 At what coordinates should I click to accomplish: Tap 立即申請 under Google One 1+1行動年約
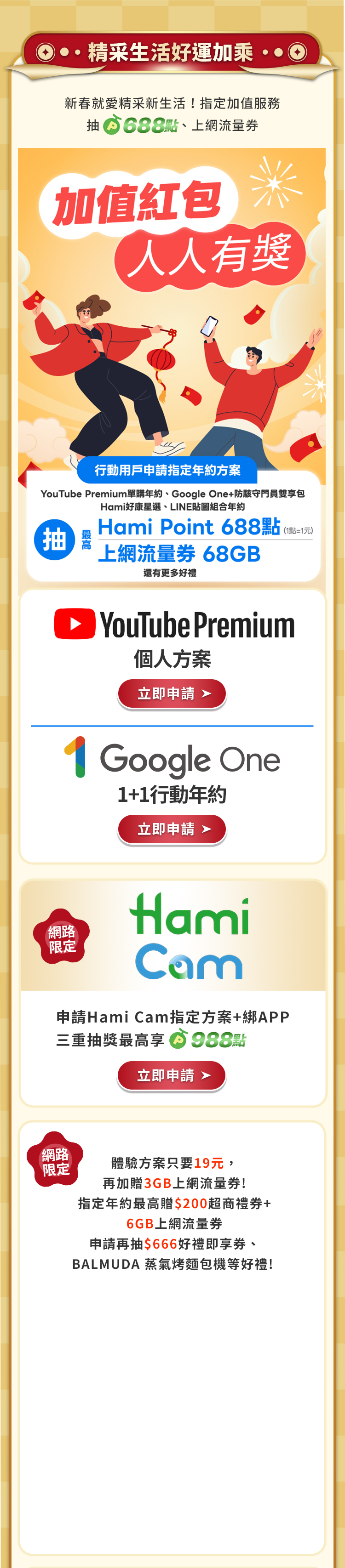pyautogui.click(x=172, y=829)
